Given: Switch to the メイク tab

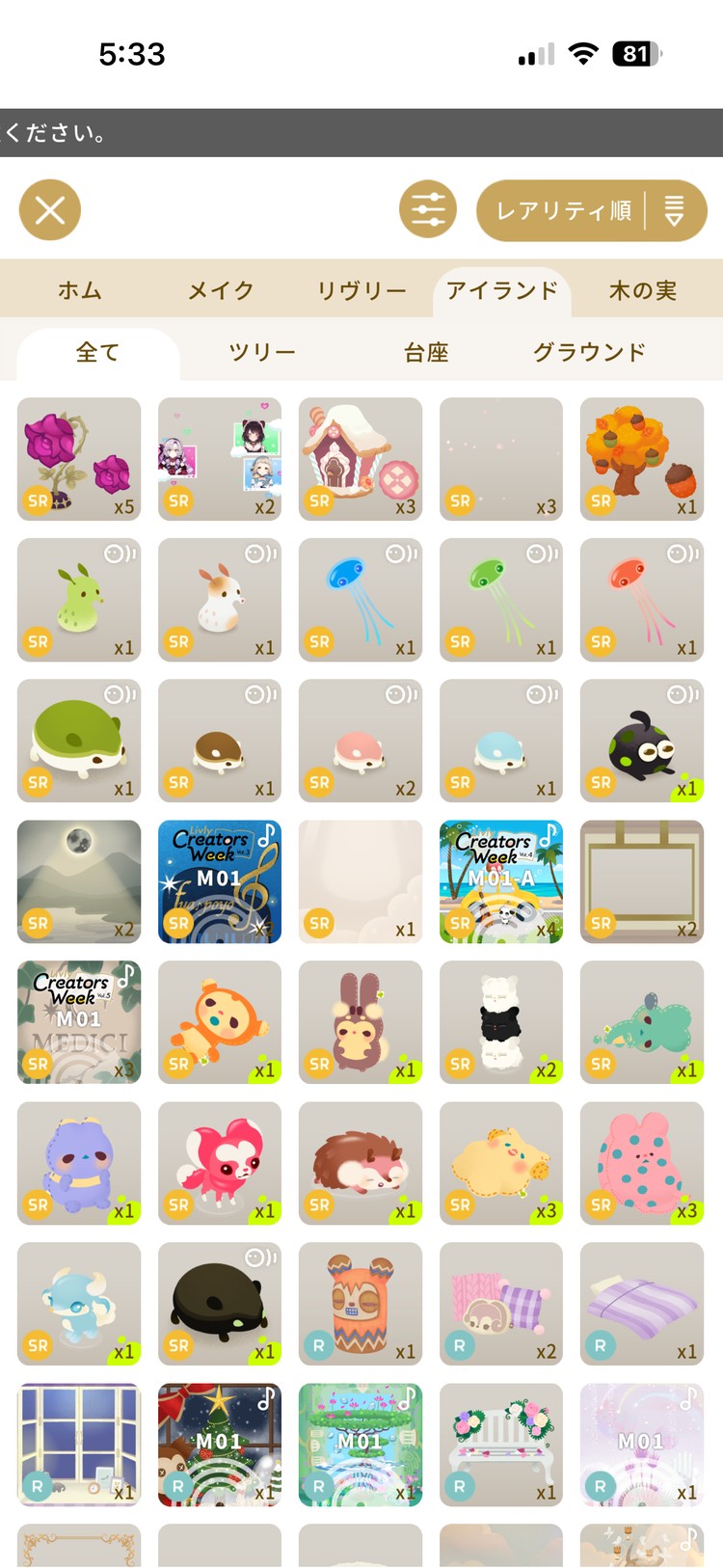Looking at the screenshot, I should pyautogui.click(x=221, y=290).
